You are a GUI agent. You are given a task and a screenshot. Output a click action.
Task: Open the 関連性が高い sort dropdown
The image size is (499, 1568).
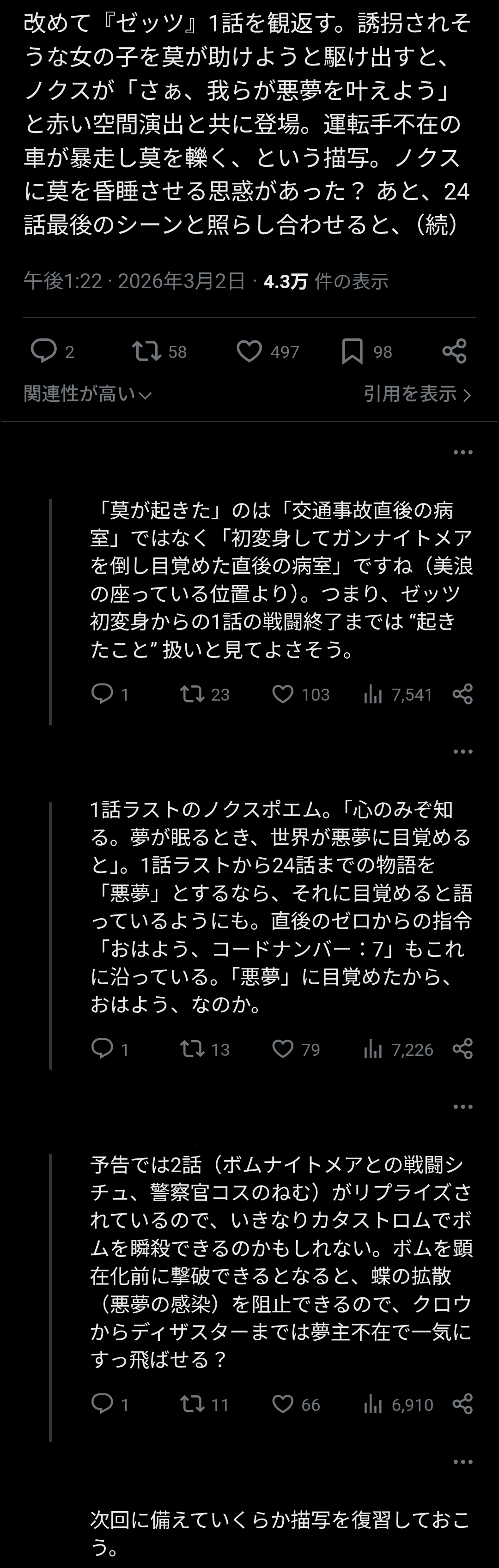point(87,394)
